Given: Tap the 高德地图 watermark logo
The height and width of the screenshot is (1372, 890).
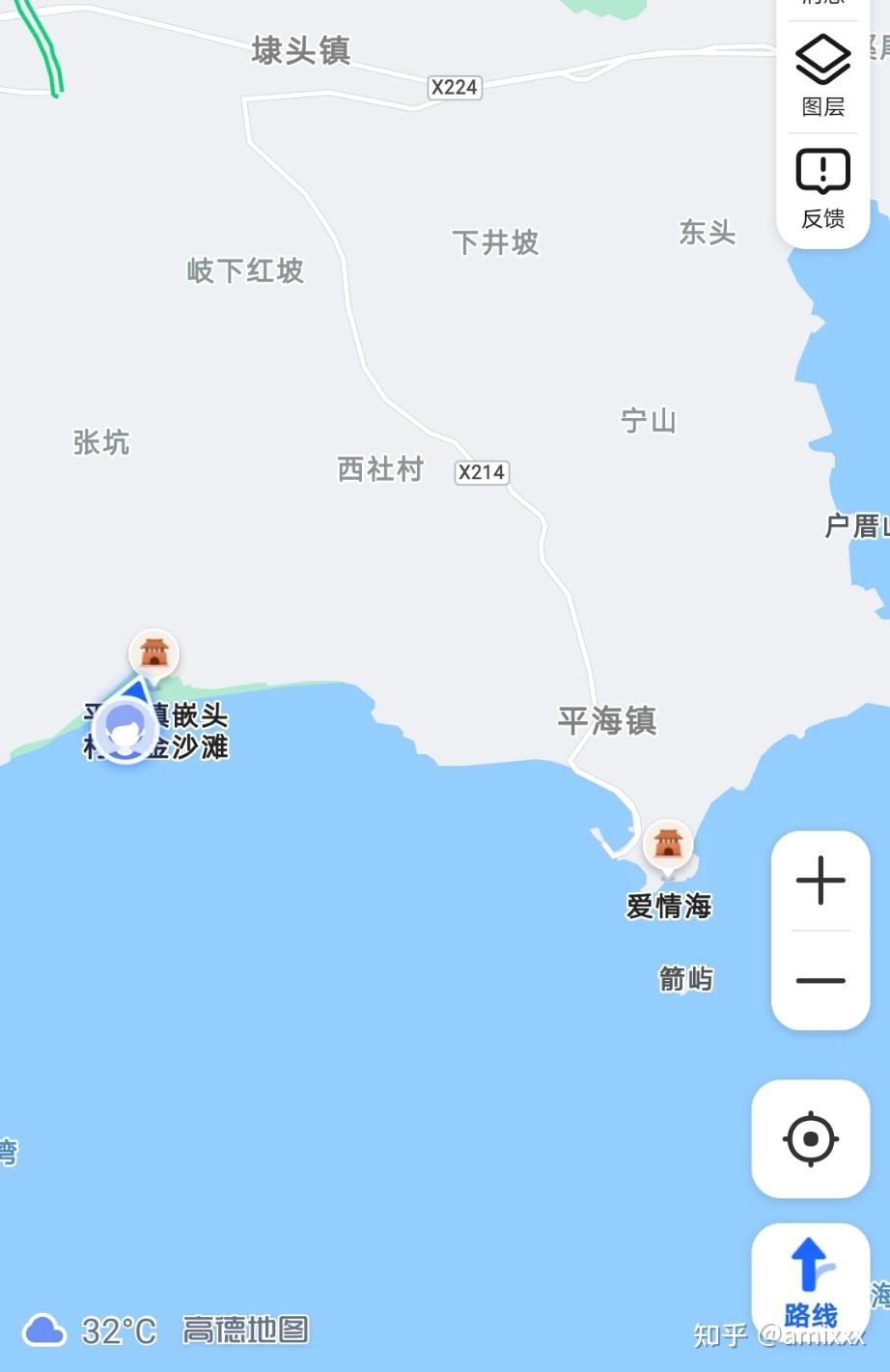Looking at the screenshot, I should (x=244, y=1330).
